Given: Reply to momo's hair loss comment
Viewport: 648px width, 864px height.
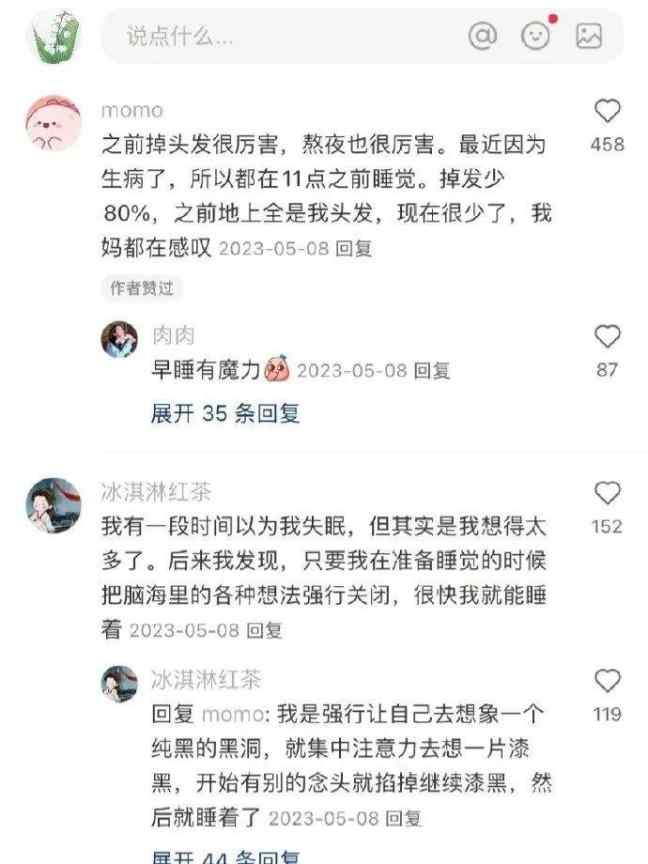Looking at the screenshot, I should pos(355,249).
